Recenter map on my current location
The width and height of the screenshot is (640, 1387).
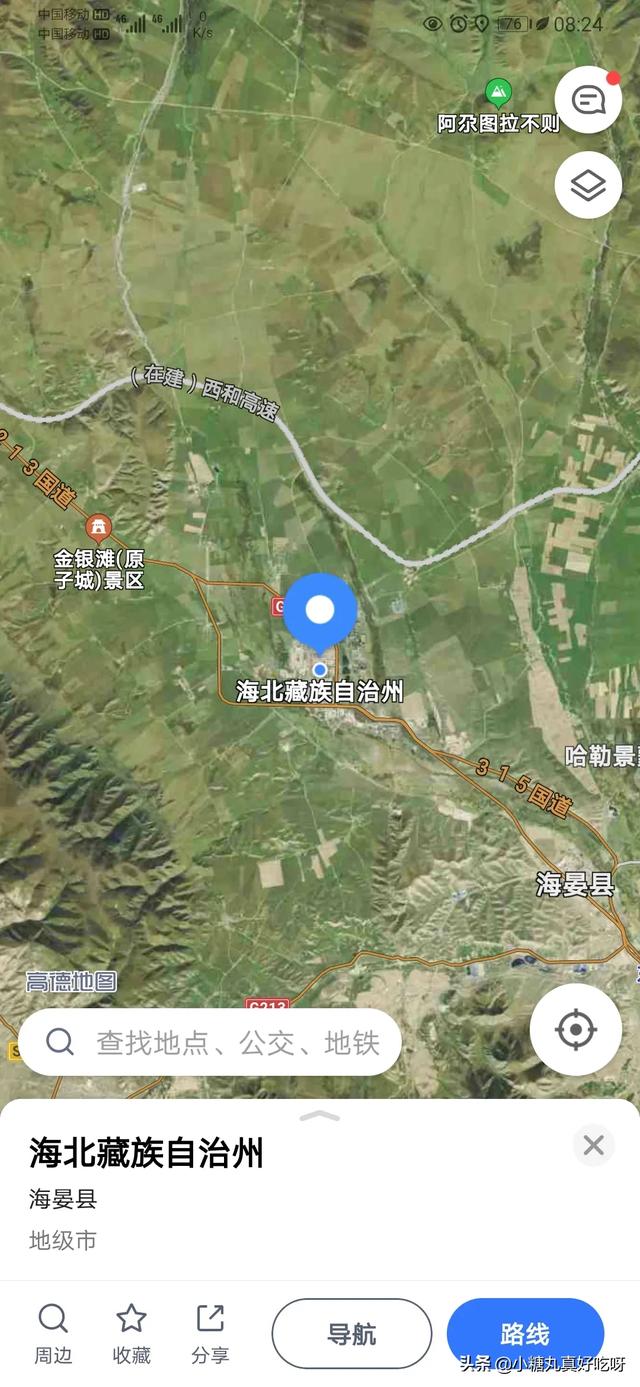575,1030
